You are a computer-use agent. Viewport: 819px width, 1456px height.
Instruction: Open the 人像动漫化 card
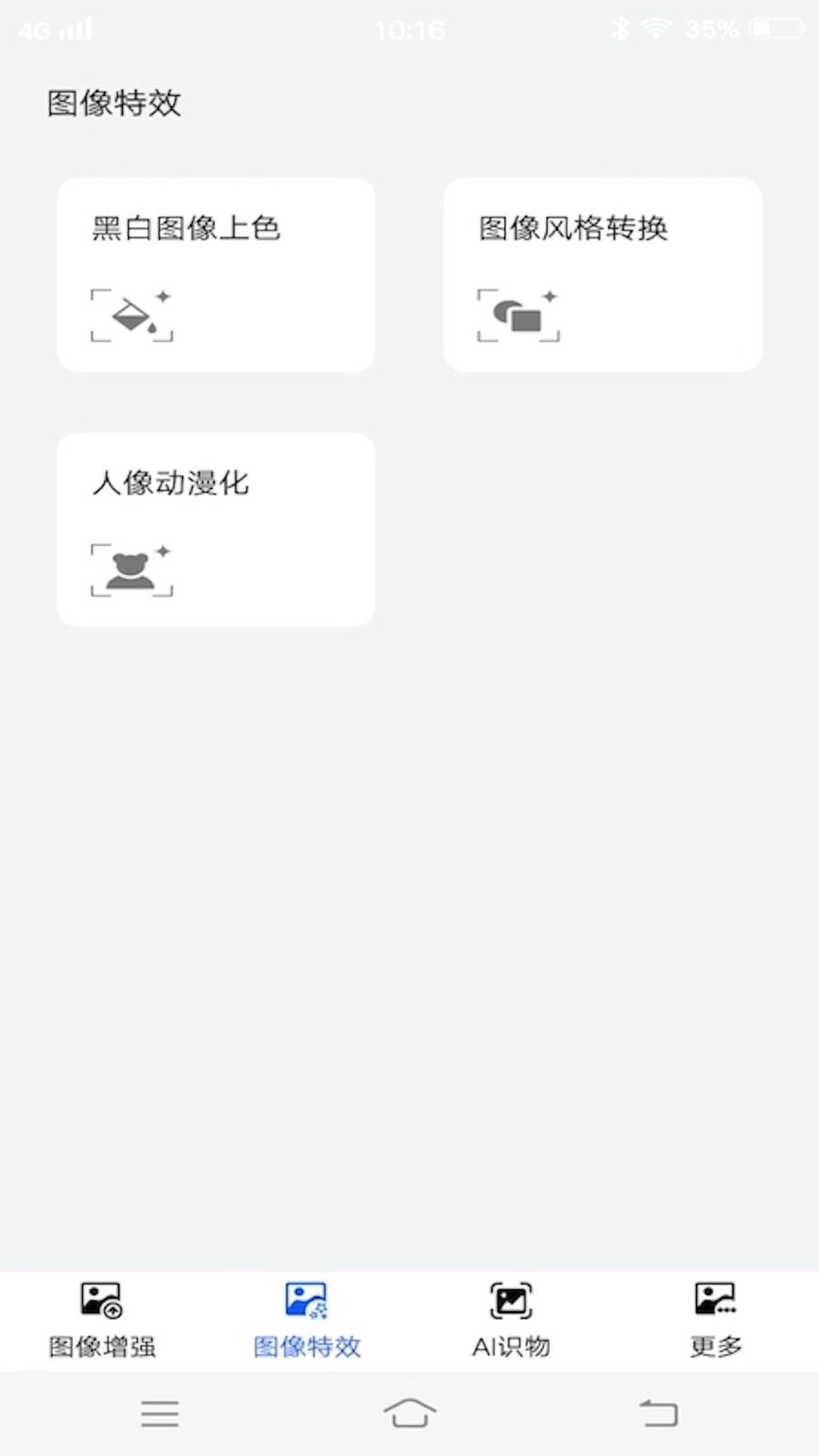(x=216, y=530)
